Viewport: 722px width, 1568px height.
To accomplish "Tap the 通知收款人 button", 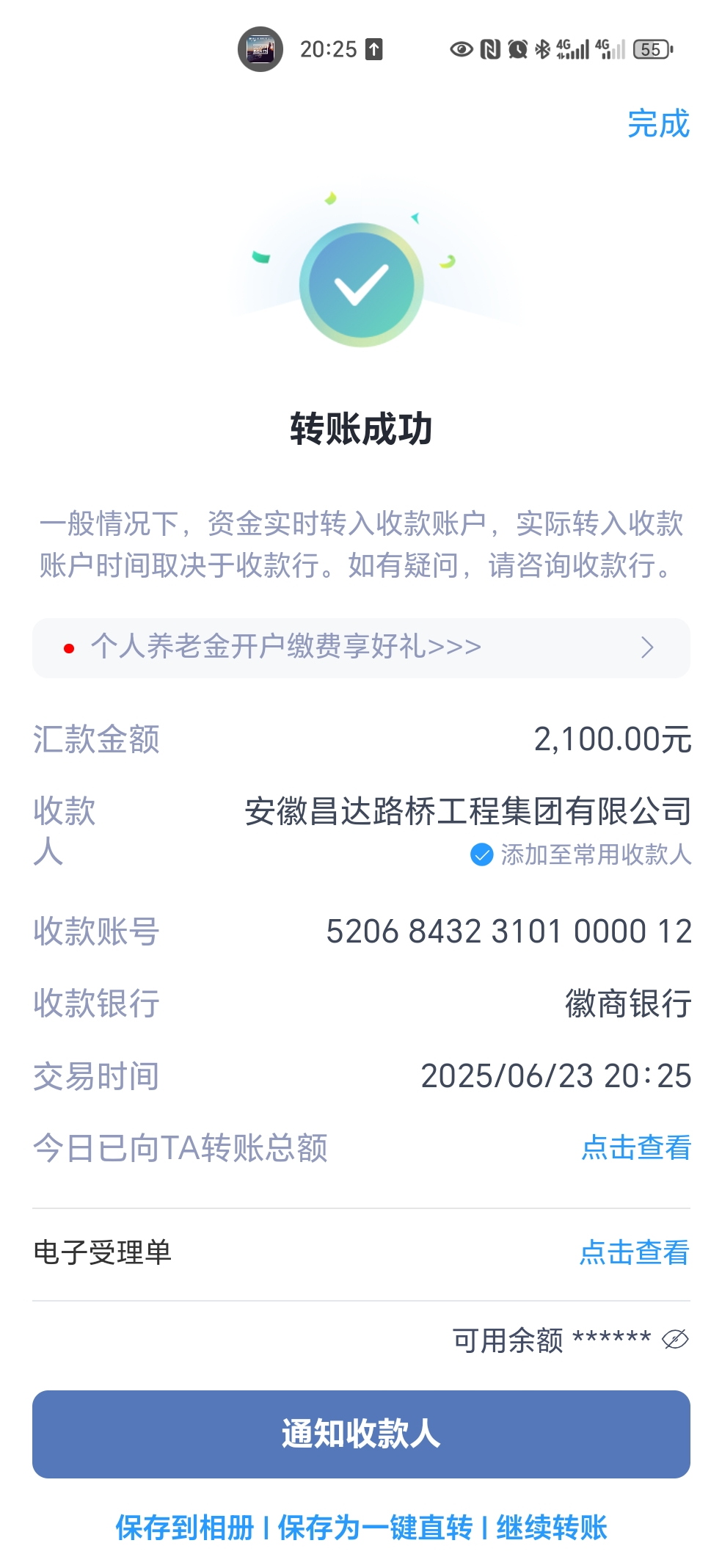I will pyautogui.click(x=360, y=1434).
